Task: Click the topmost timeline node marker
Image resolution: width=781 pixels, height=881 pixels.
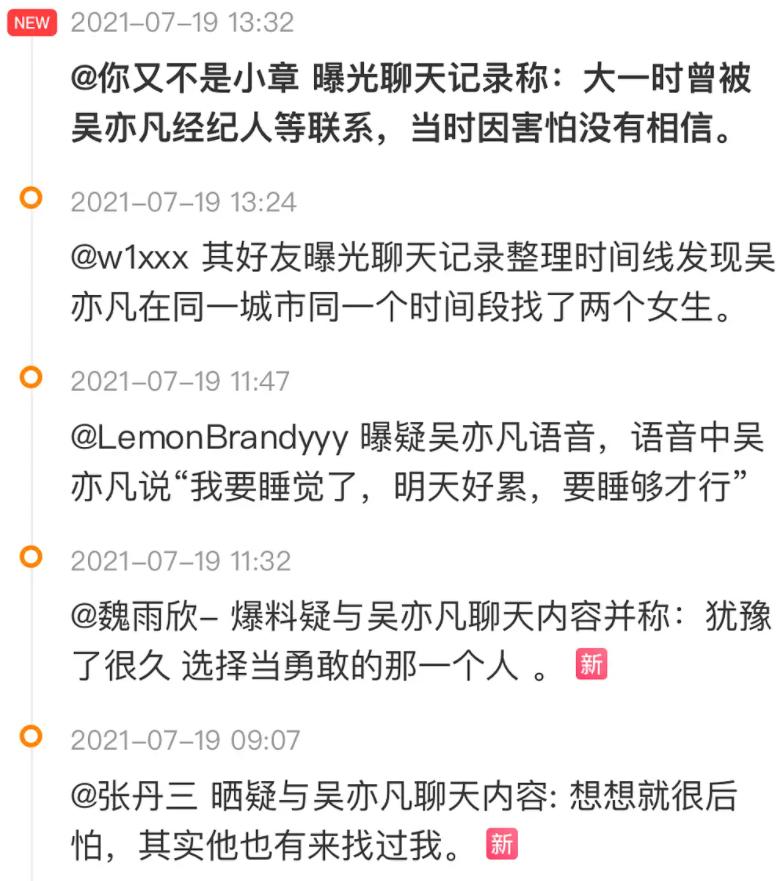Action: pyautogui.click(x=31, y=22)
